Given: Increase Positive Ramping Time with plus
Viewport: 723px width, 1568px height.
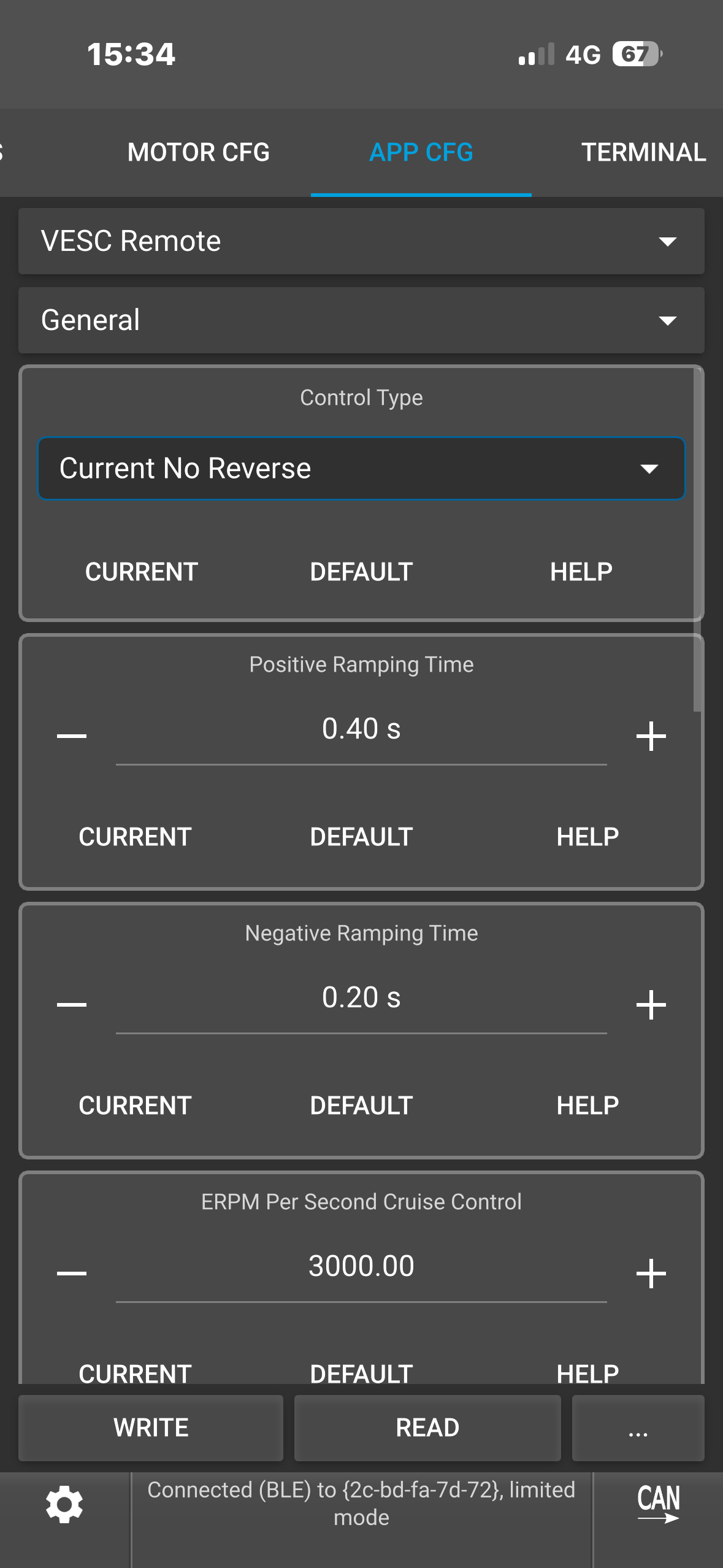Looking at the screenshot, I should [x=651, y=736].
